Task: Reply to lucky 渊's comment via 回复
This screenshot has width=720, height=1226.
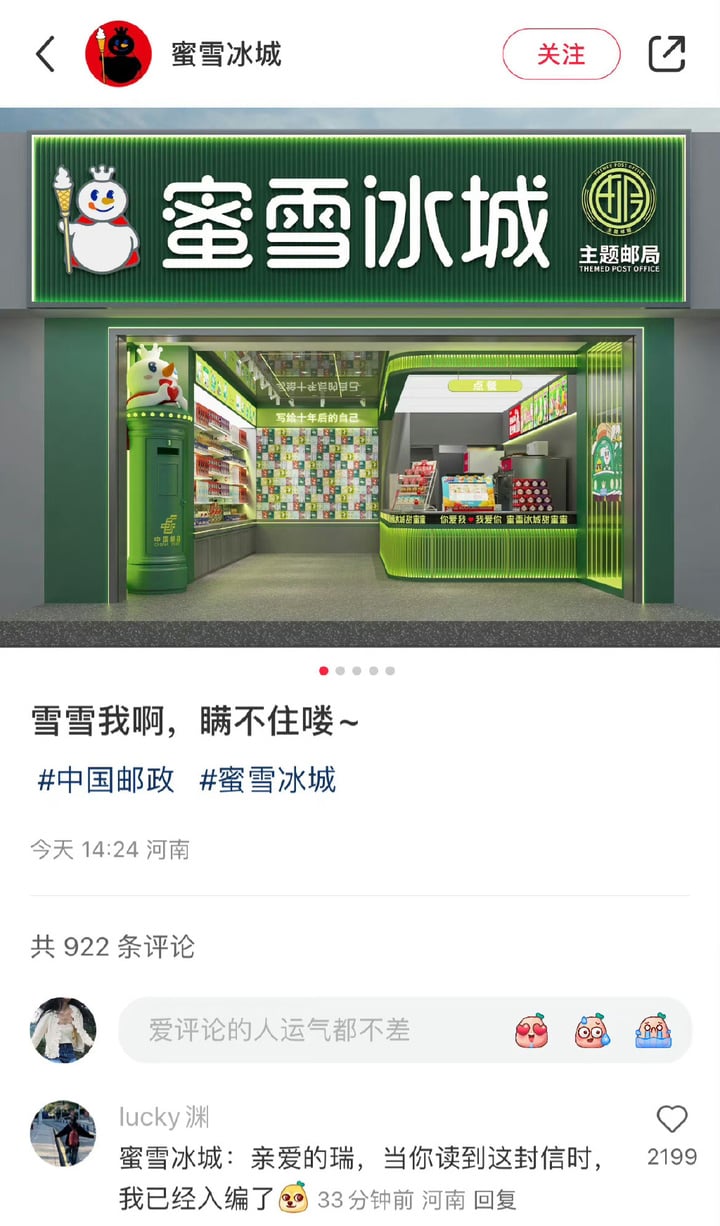Action: (x=494, y=1198)
